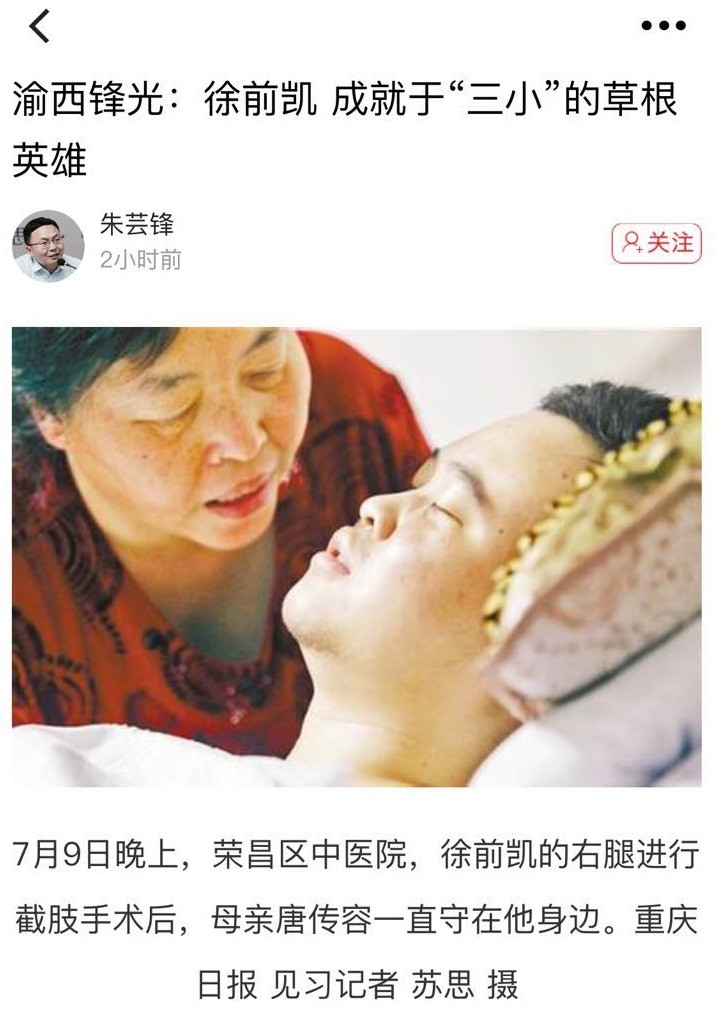Follow author 朱芸锋 with 关注 button

click(657, 243)
